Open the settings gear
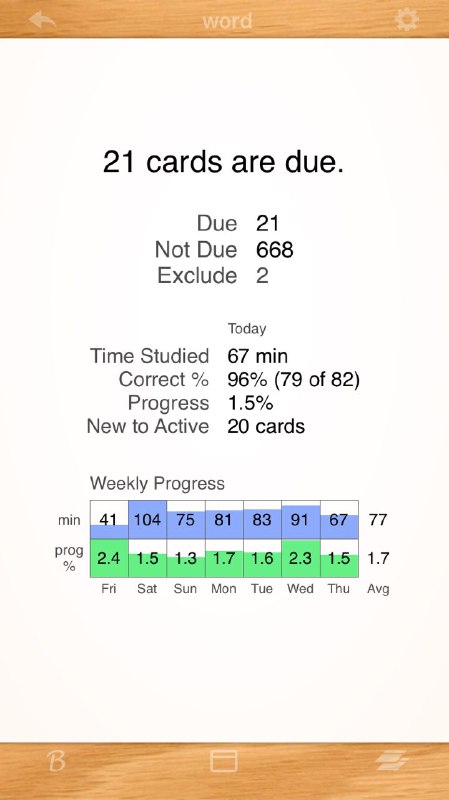This screenshot has height=800, width=449. pos(407,19)
